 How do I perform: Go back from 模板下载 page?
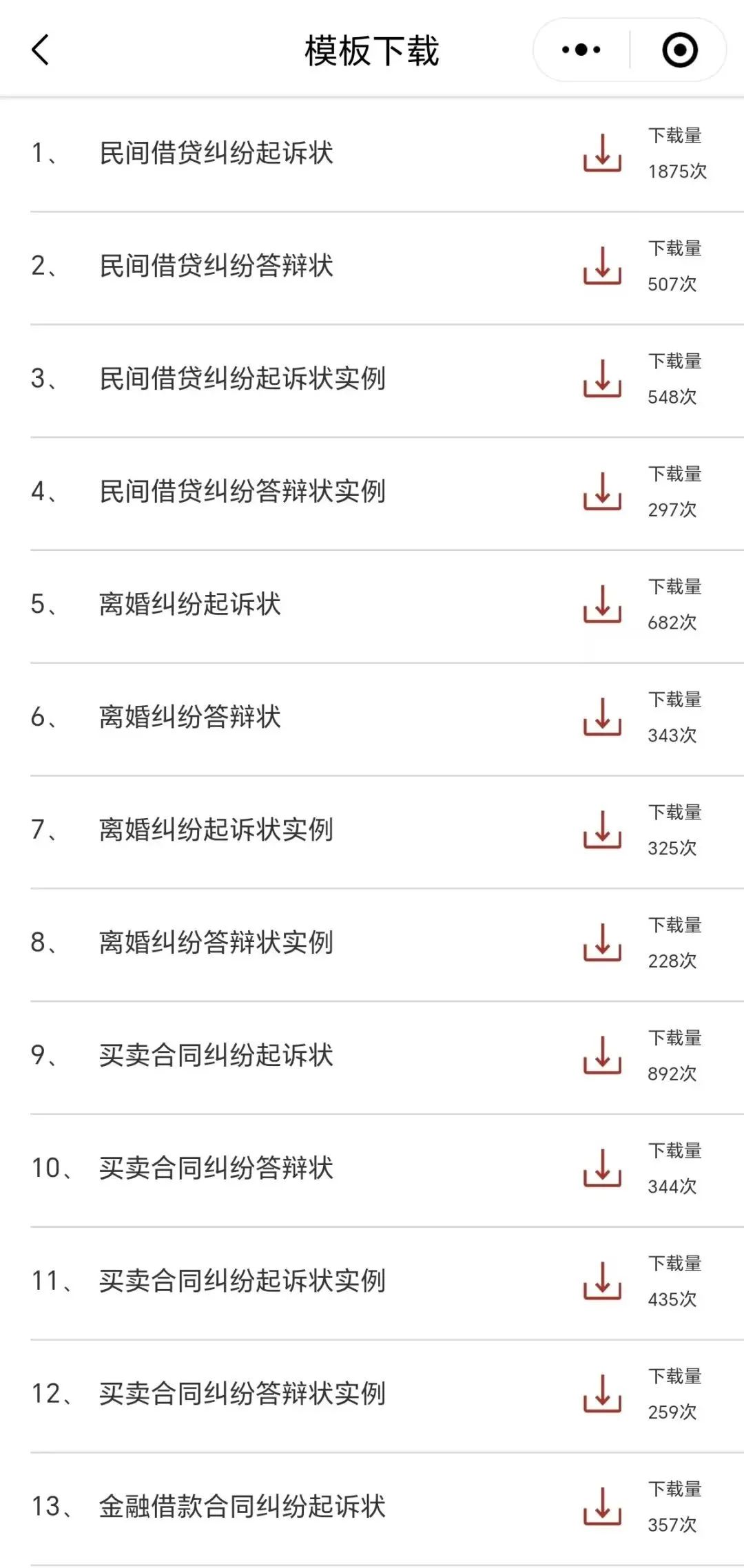coord(41,50)
